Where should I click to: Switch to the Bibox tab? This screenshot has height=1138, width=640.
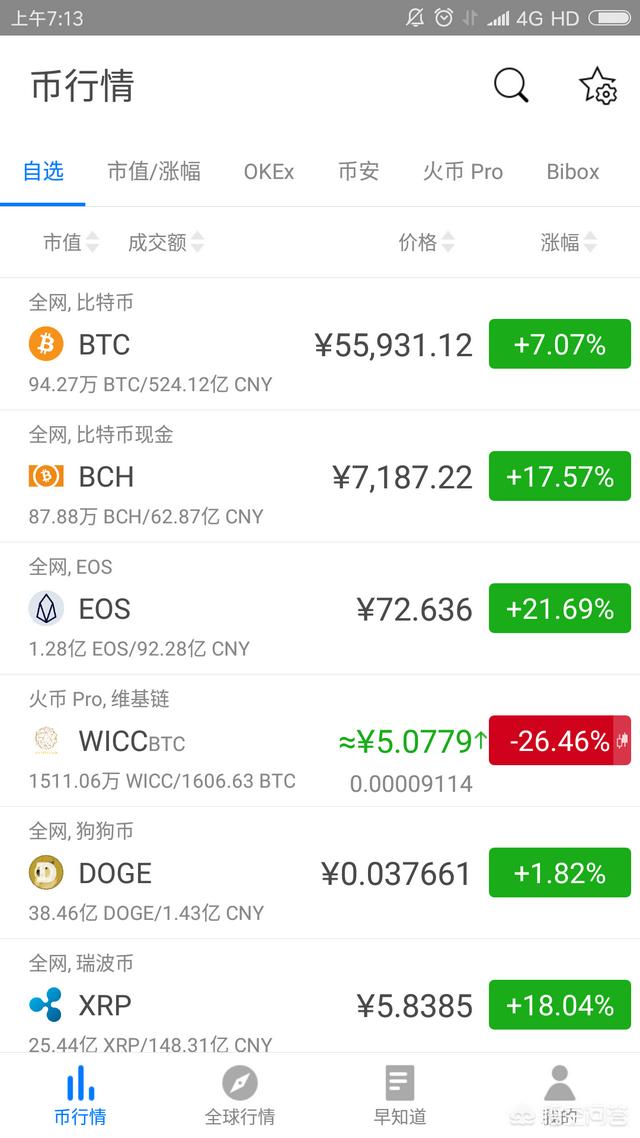point(573,172)
